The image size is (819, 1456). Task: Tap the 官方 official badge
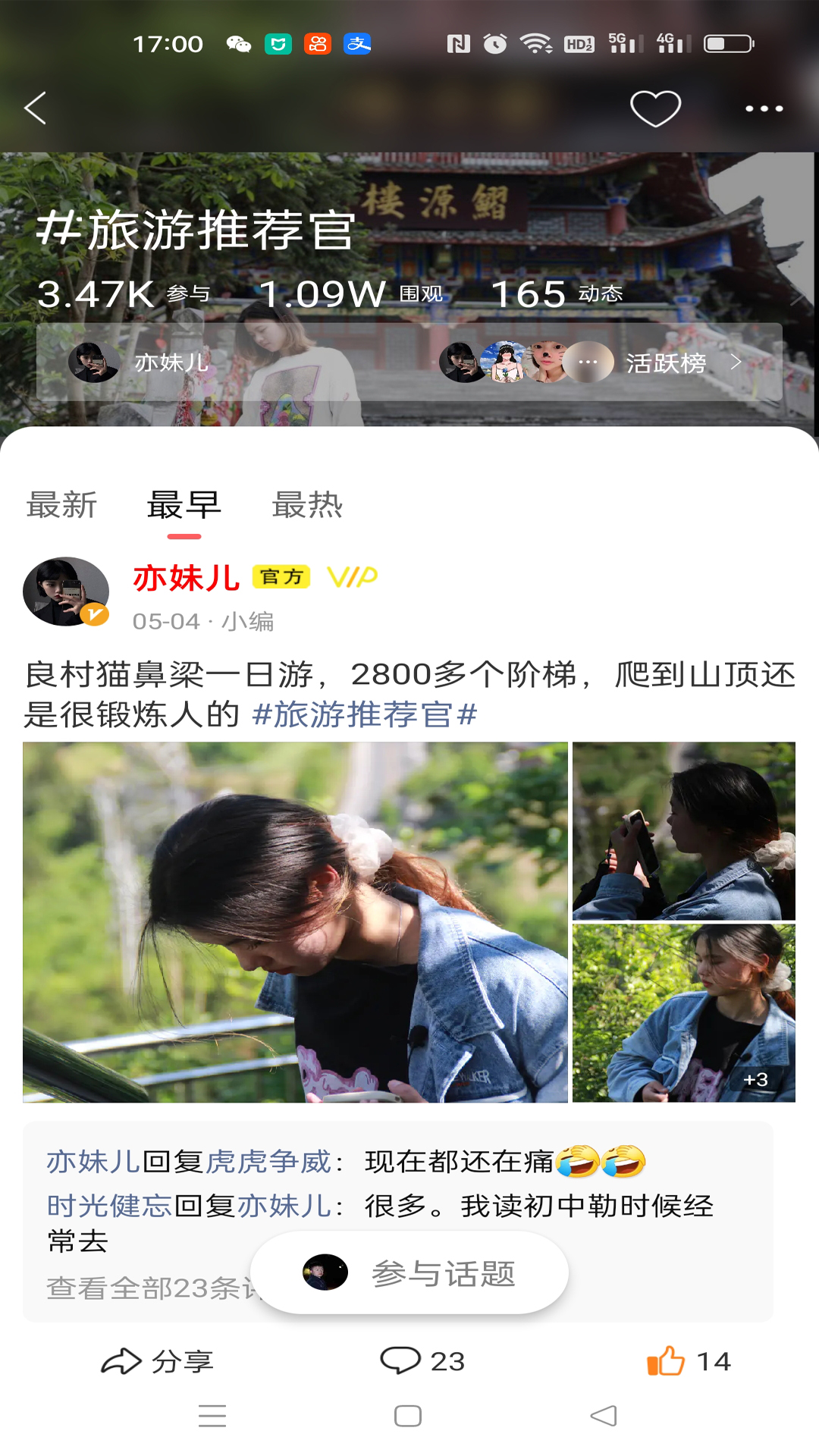(280, 576)
